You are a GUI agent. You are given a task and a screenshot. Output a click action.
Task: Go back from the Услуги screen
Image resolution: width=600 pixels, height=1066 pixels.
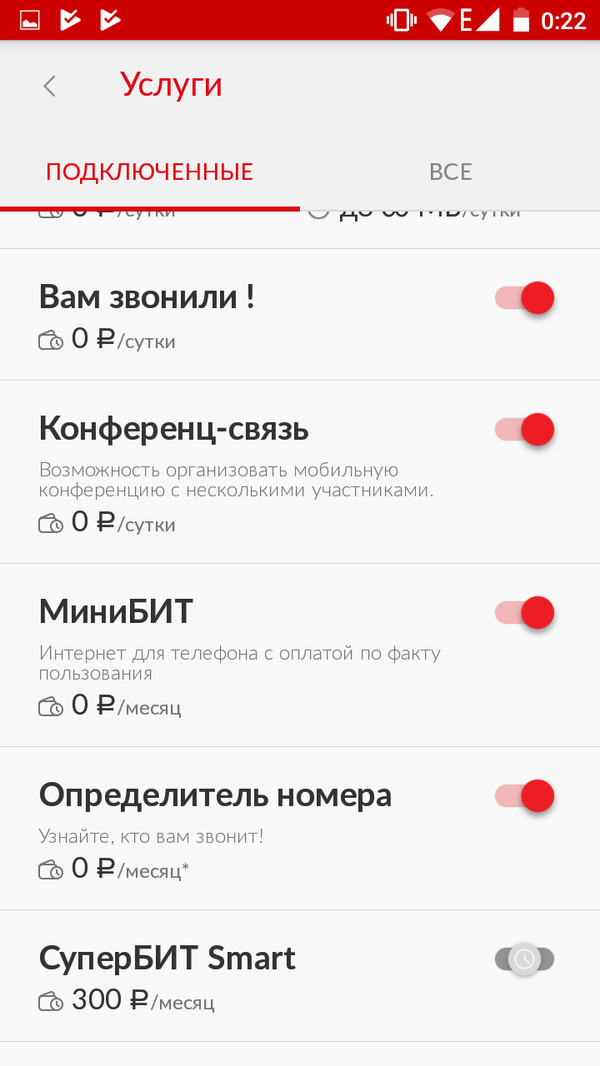[50, 86]
